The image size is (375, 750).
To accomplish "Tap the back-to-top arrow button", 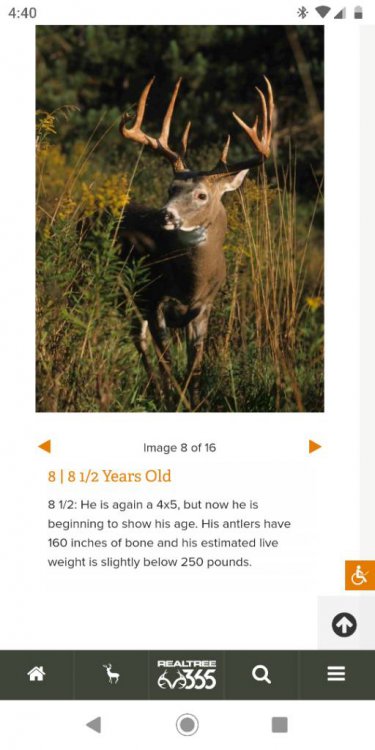I will click(344, 624).
